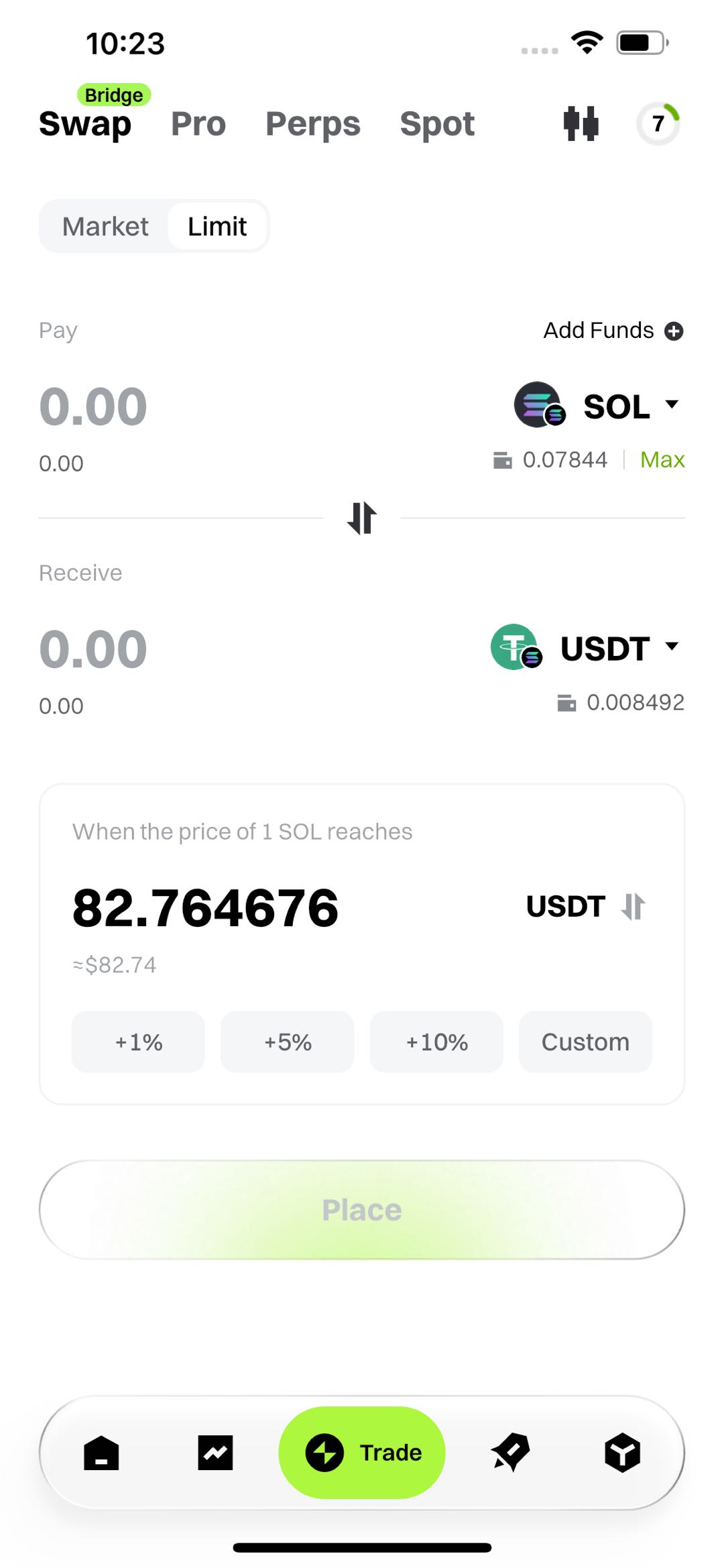The width and height of the screenshot is (724, 1568).
Task: Tap Add Funds
Action: [613, 331]
